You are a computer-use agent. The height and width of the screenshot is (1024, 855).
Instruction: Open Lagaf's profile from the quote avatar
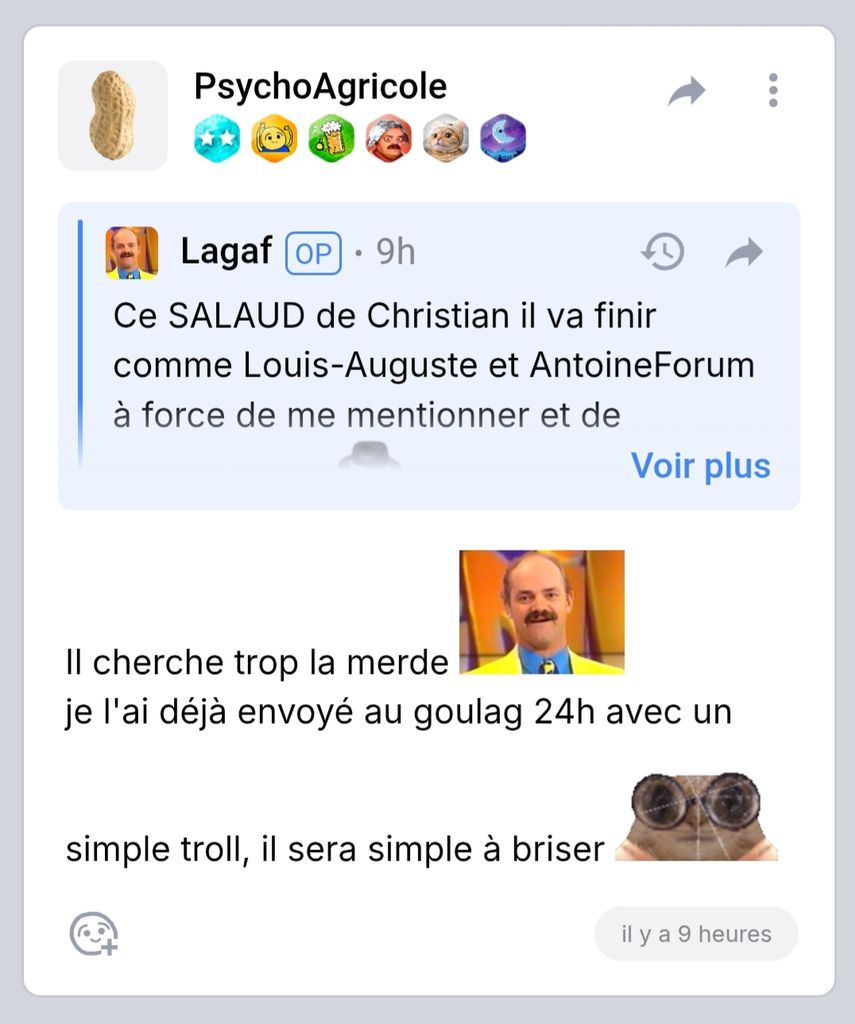[132, 252]
